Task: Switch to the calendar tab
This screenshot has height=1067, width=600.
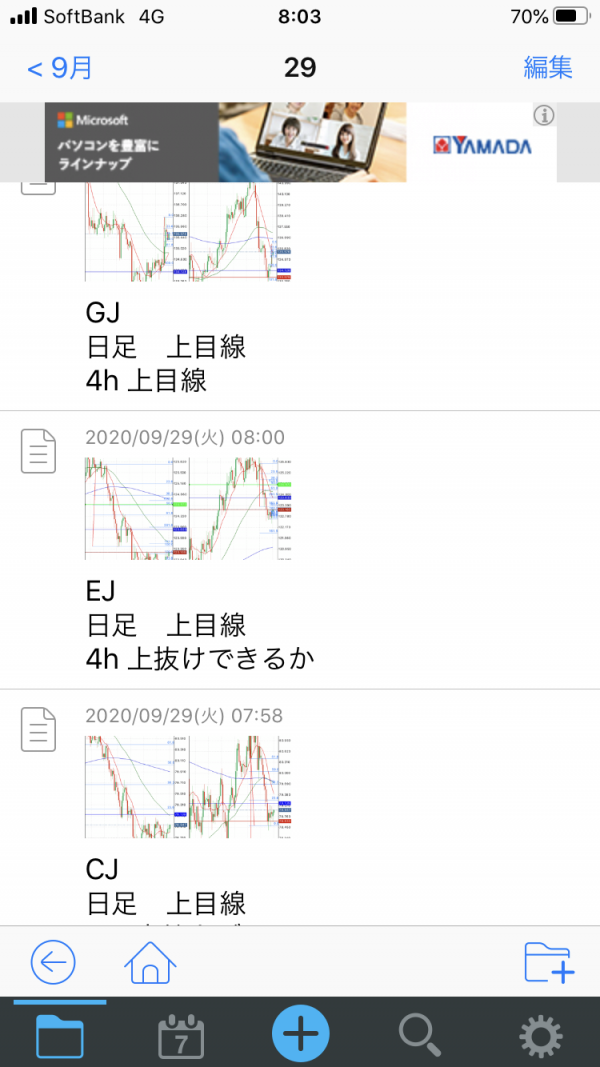Action: pyautogui.click(x=180, y=1036)
